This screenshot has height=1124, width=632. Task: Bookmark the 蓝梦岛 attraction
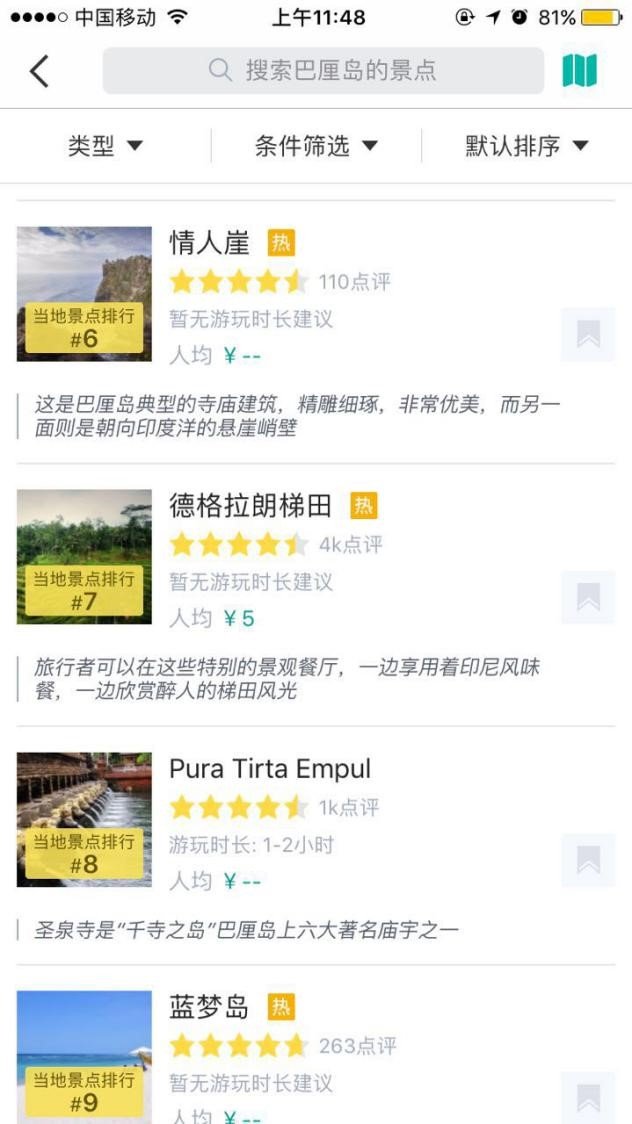[588, 1096]
